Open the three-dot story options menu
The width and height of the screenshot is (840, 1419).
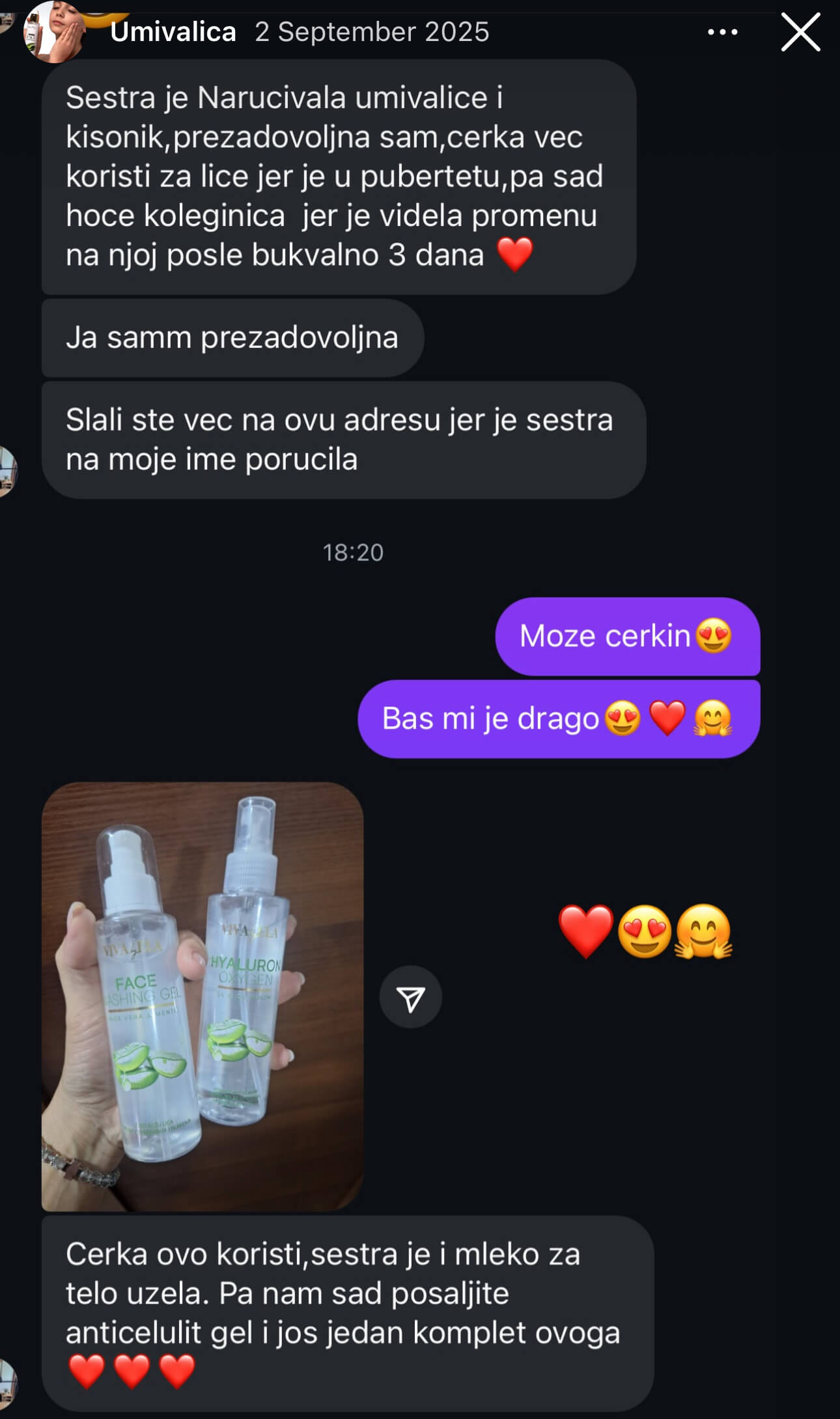pos(723,33)
